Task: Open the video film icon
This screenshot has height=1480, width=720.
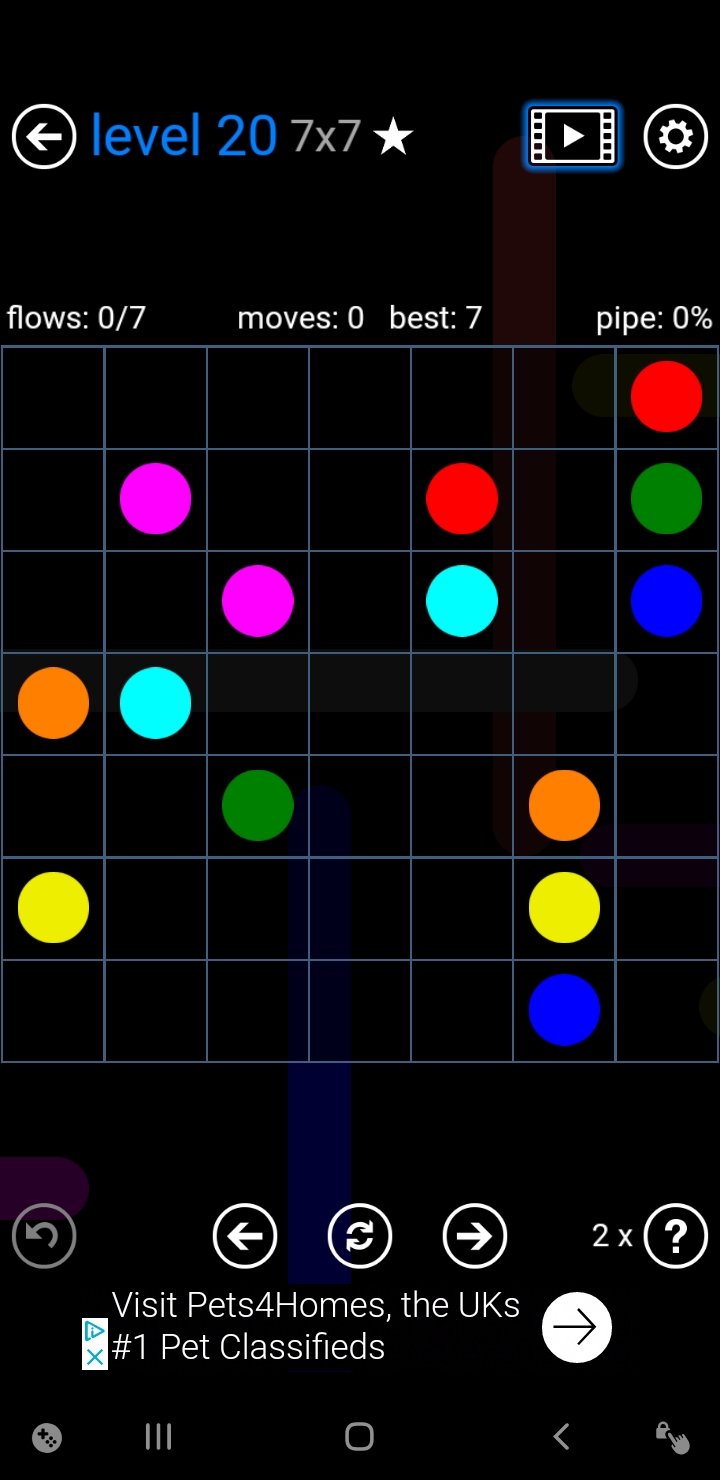Action: [x=573, y=136]
